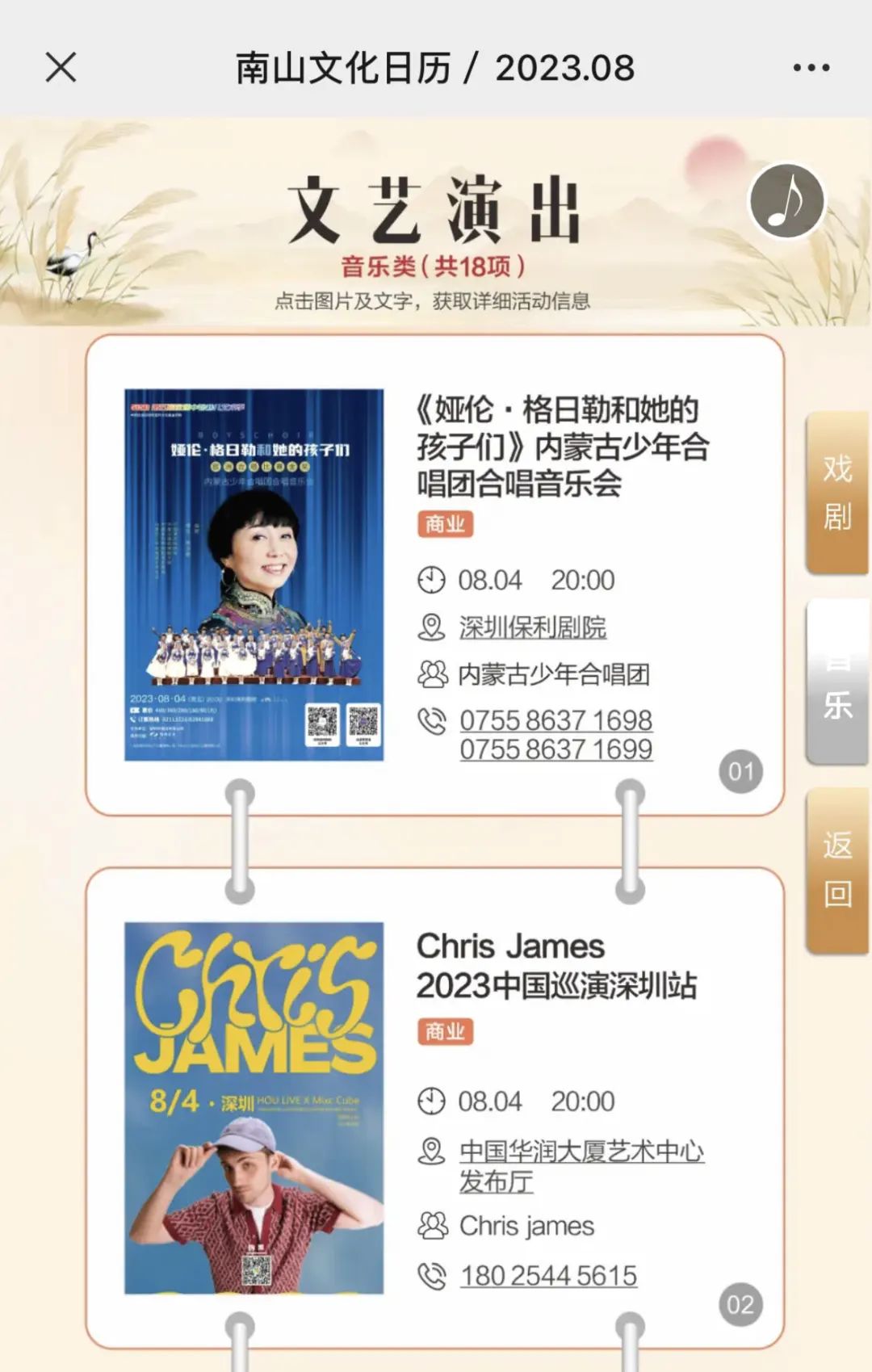Image resolution: width=872 pixels, height=1372 pixels.
Task: Call 0755 8637 1698
Action: coord(555,720)
